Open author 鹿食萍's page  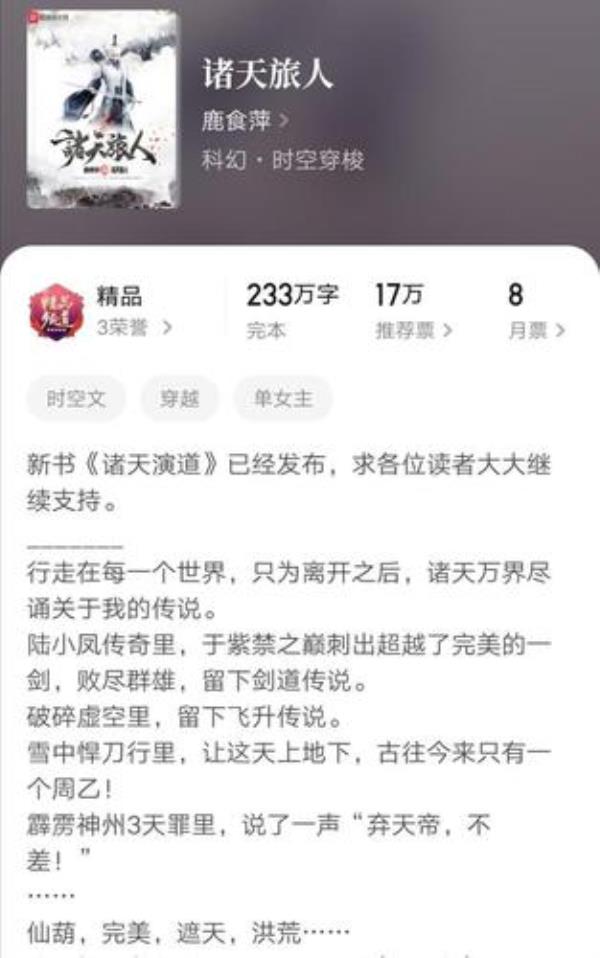(246, 120)
